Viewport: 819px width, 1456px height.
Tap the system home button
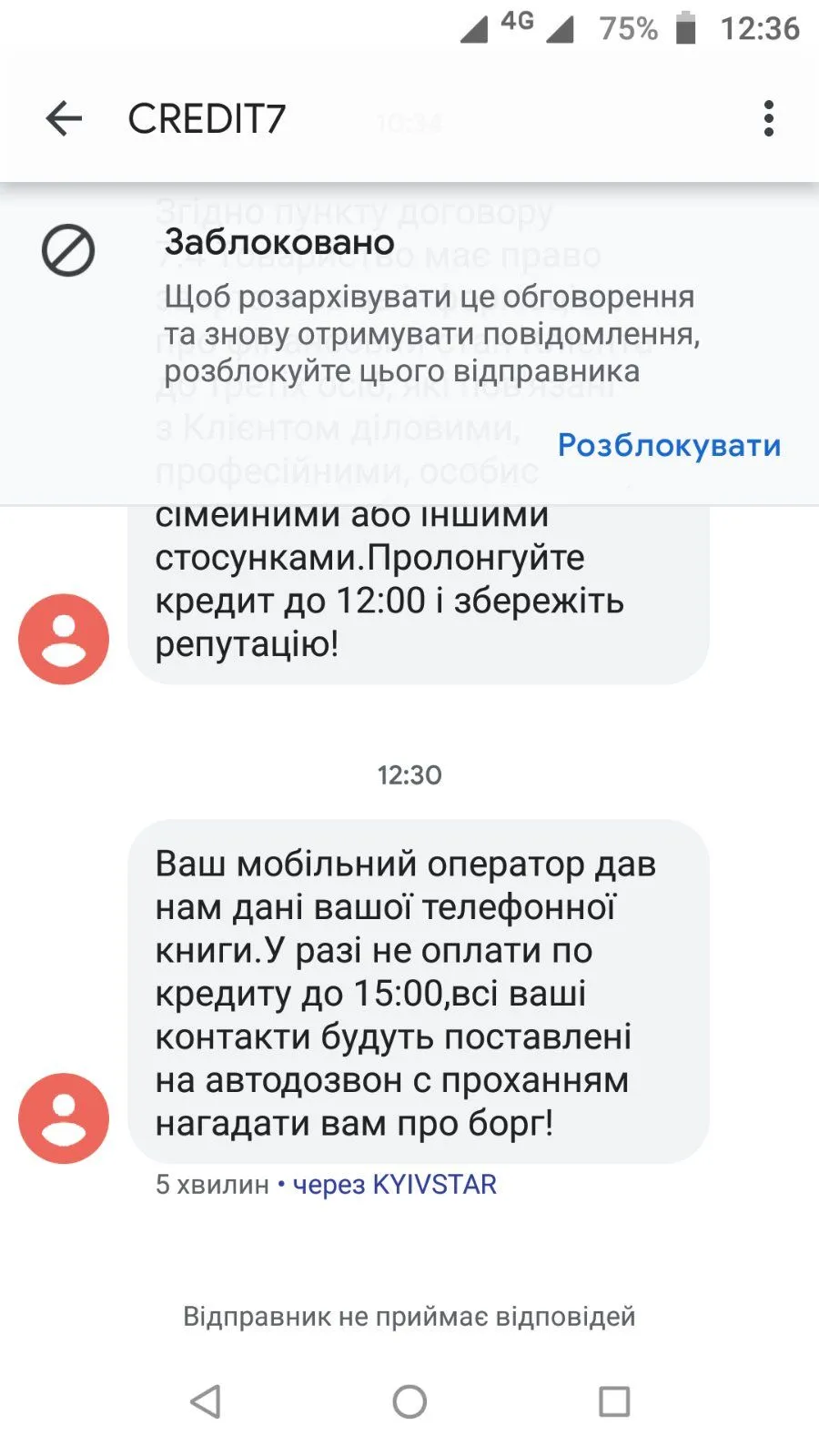coord(409,1401)
